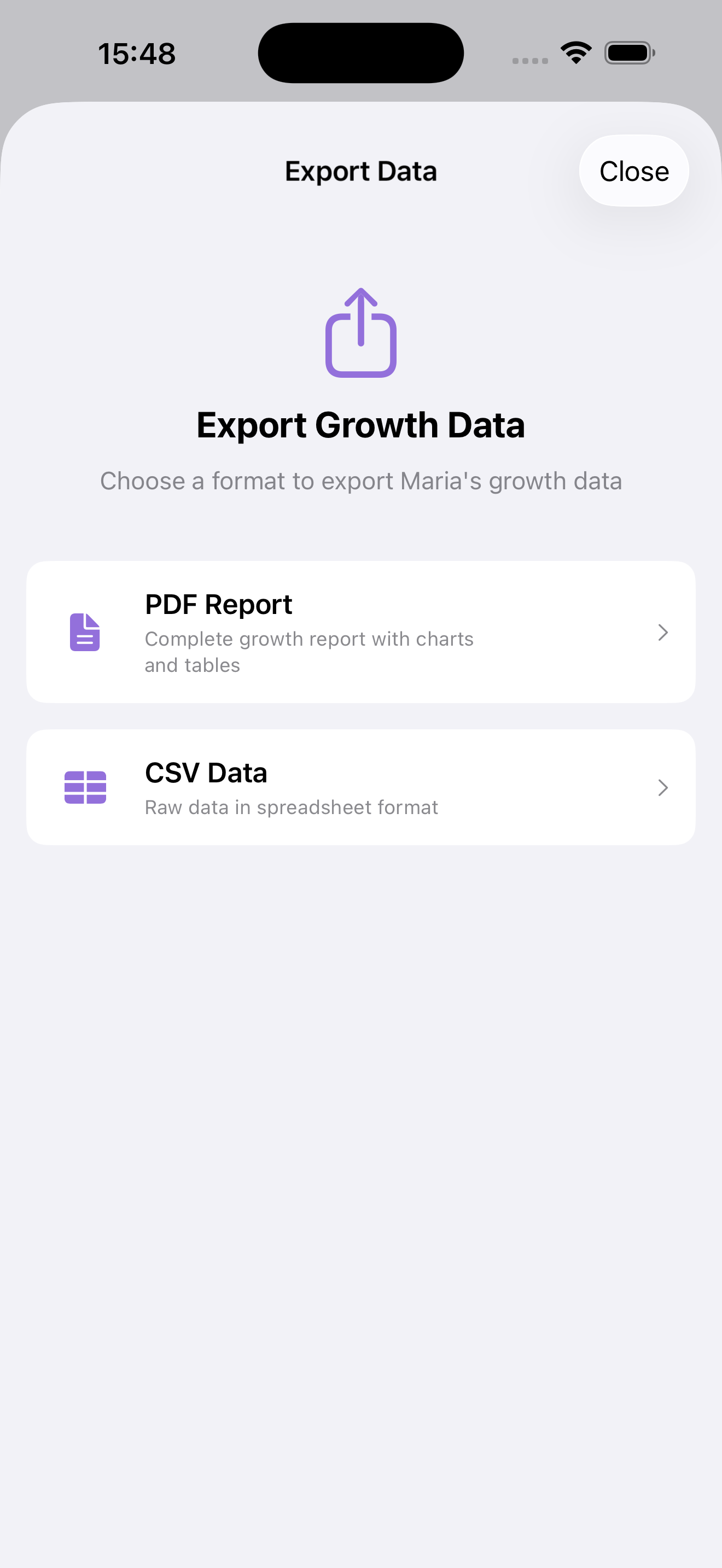722x1568 pixels.
Task: Click the 'Complete growth report' description text
Action: click(308, 651)
